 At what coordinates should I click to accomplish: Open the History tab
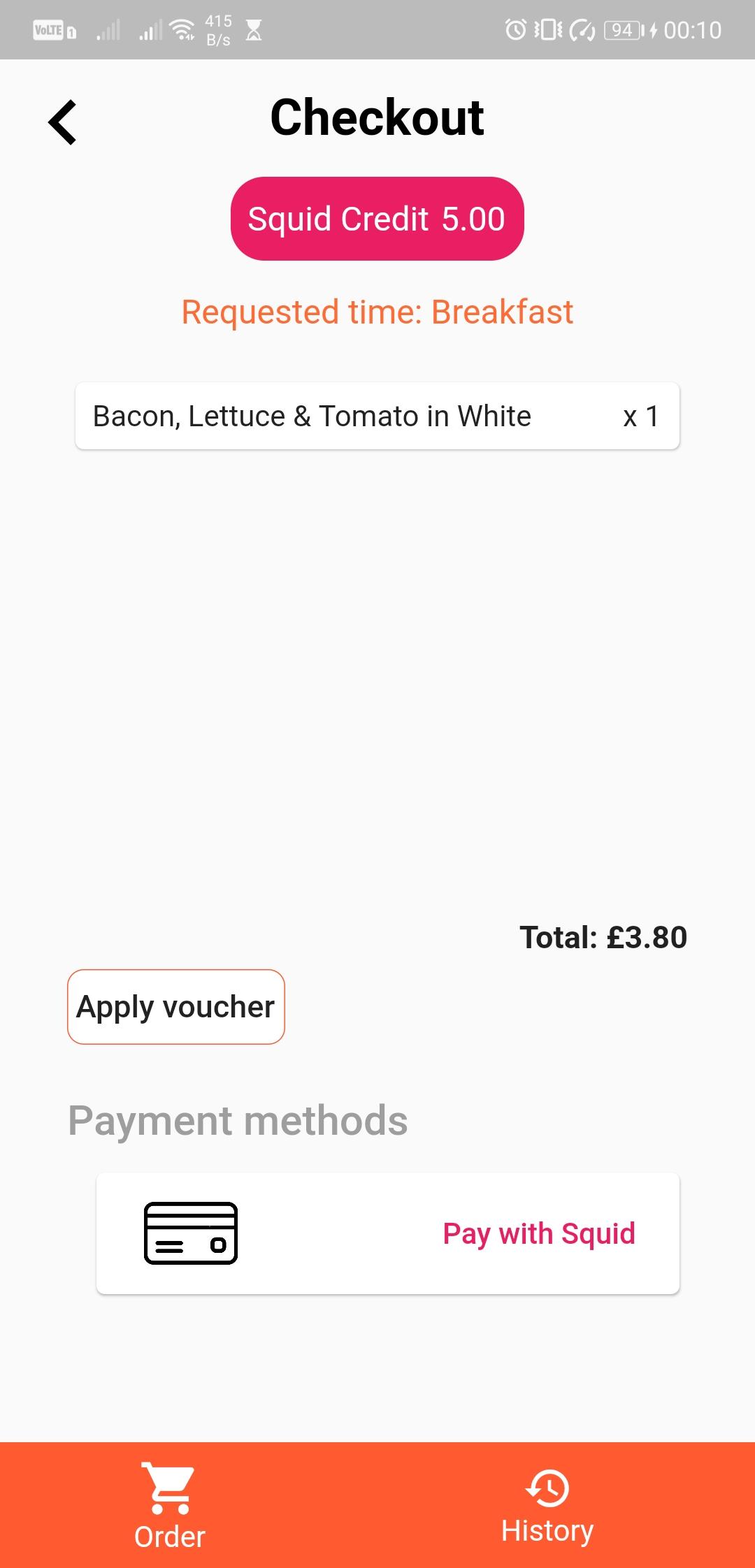click(x=547, y=1506)
